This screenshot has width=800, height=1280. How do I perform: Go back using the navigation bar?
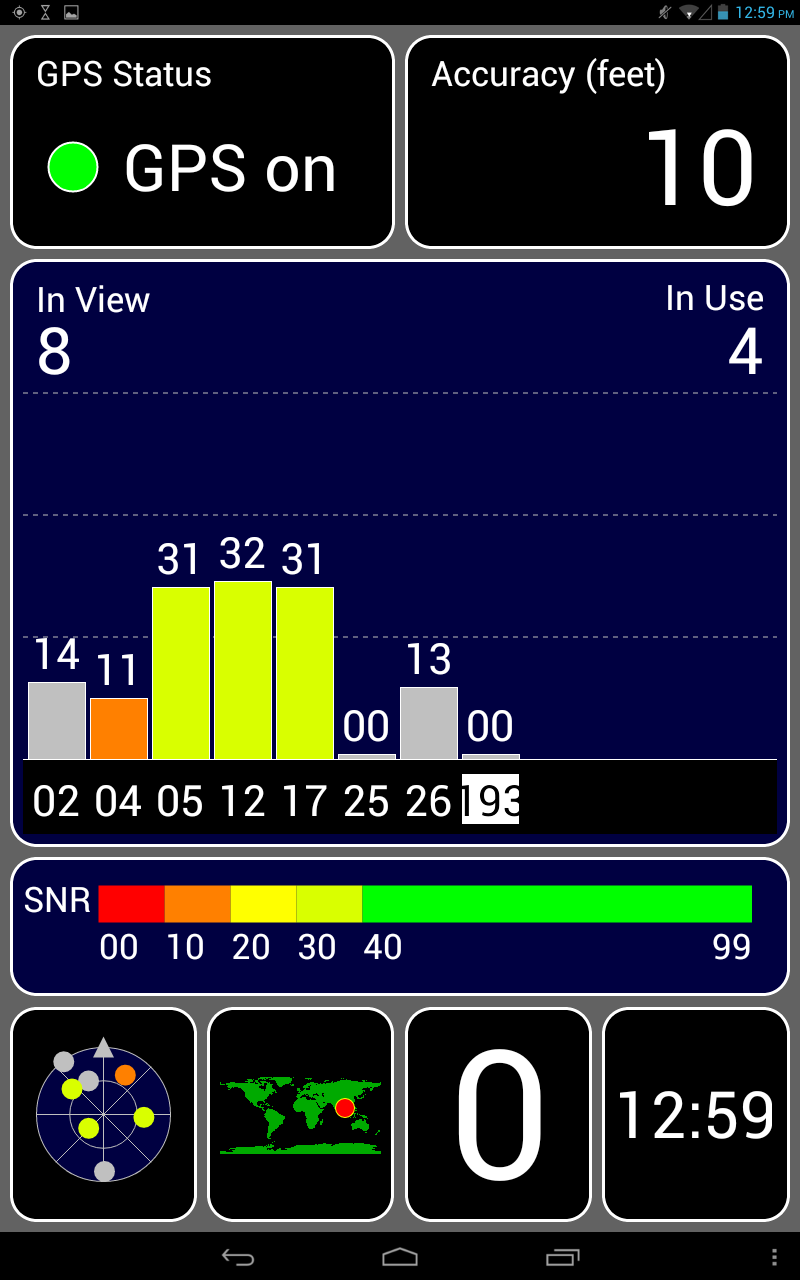coord(238,1257)
